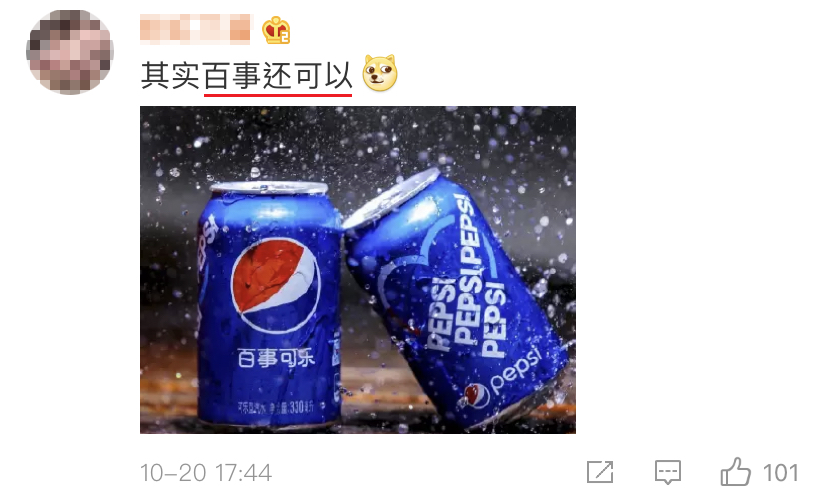Viewport: 828px width, 498px height.
Task: Reply using the comment bubble icon
Action: tap(668, 472)
